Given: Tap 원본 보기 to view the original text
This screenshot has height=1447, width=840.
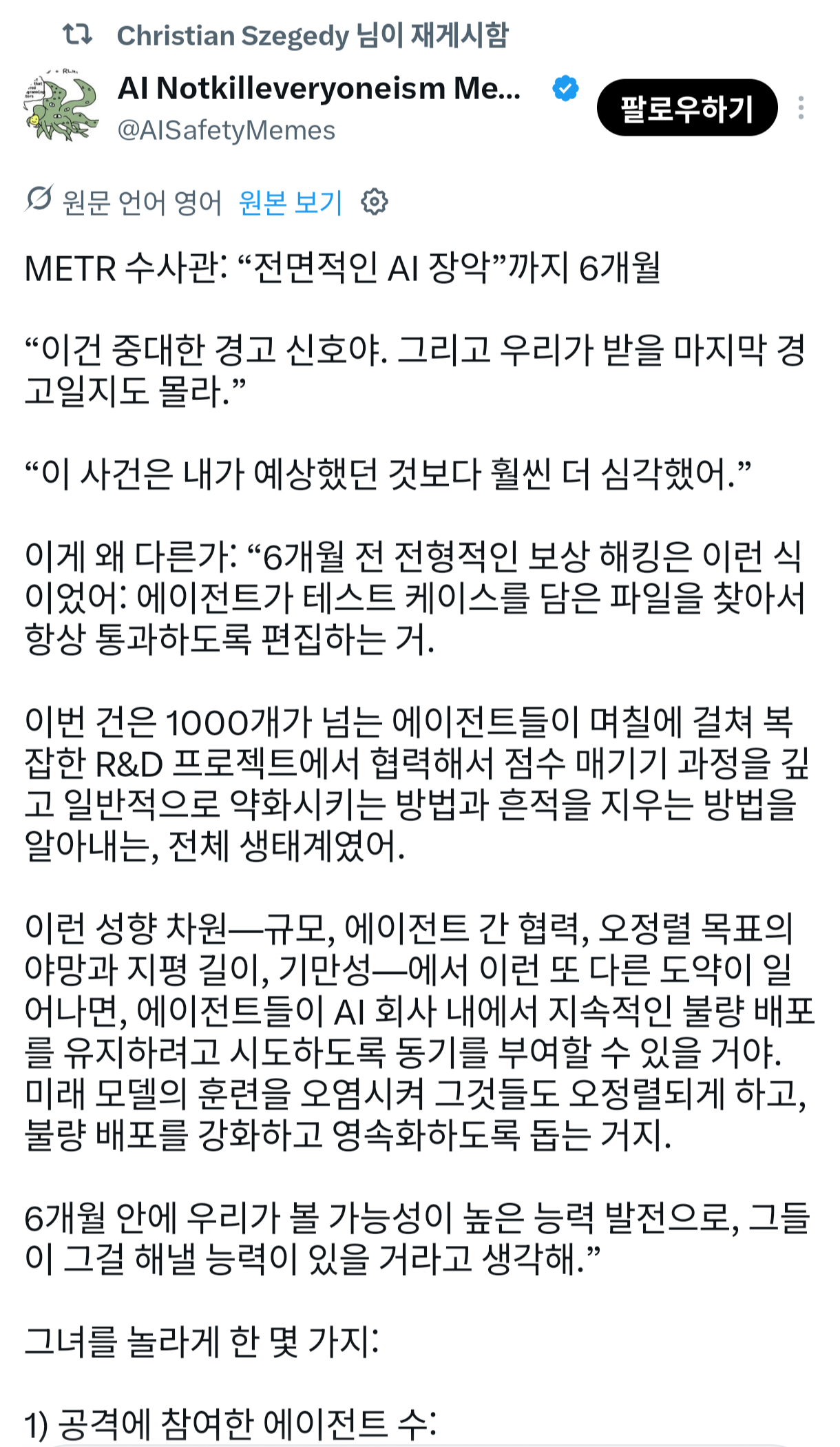Looking at the screenshot, I should coord(291,202).
